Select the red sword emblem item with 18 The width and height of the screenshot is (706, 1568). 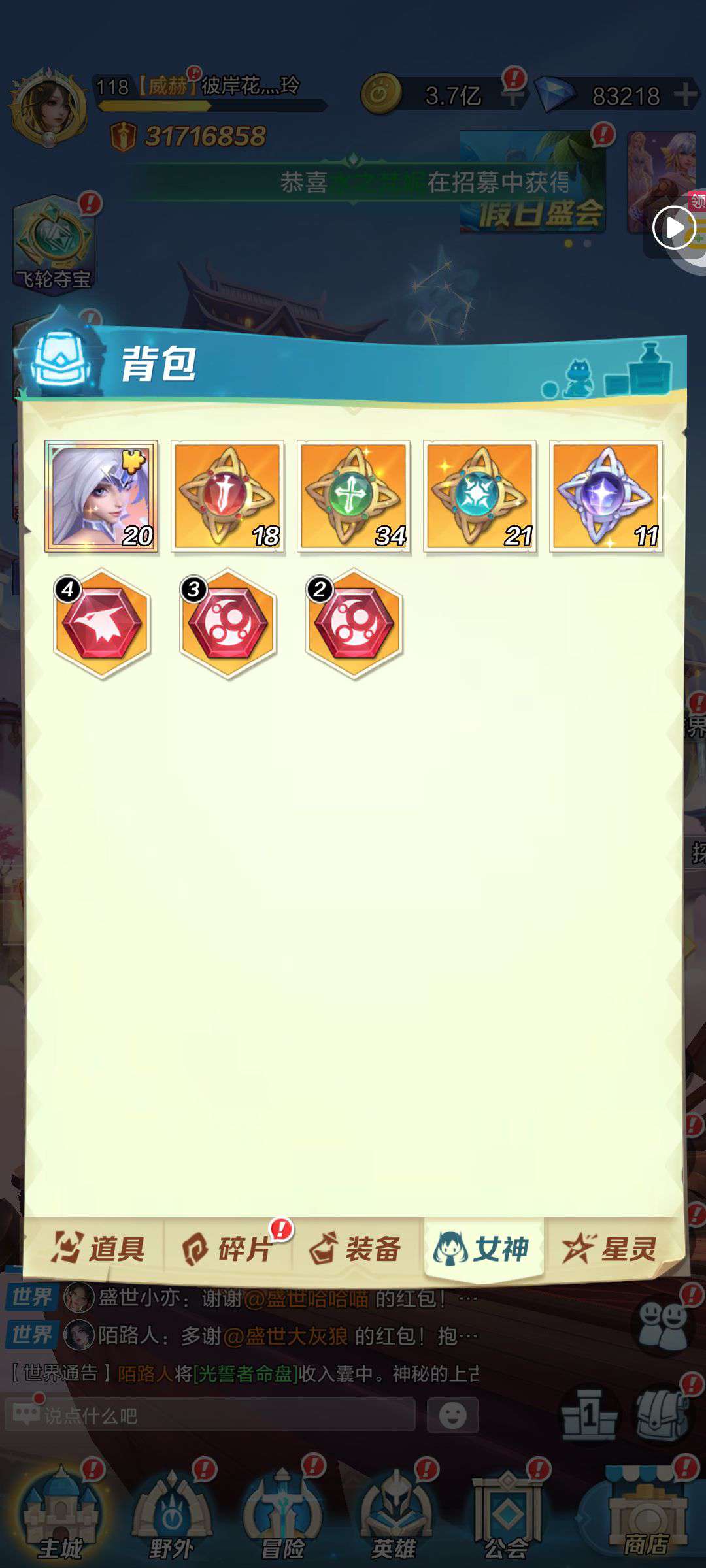coord(227,496)
